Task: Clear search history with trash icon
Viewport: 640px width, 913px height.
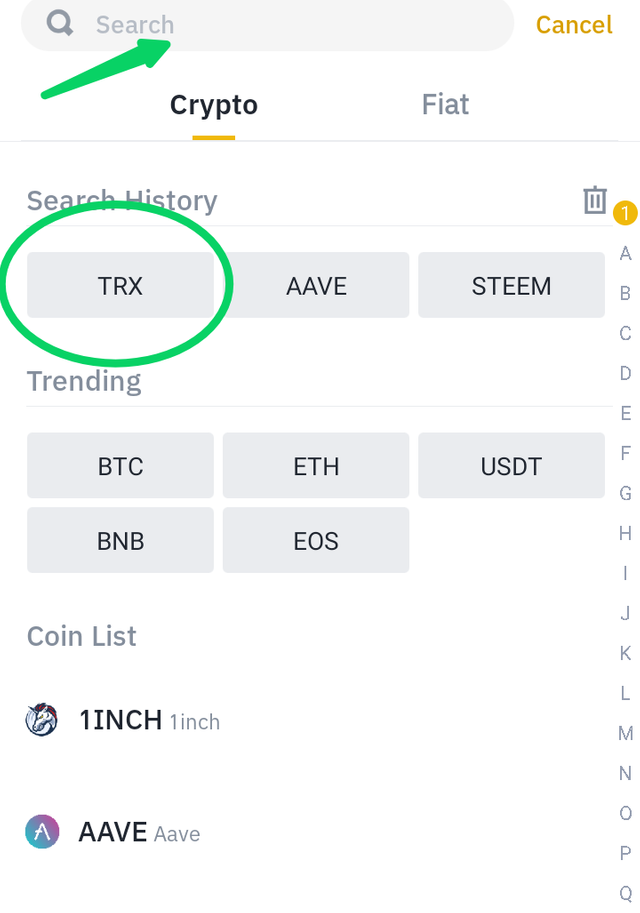Action: click(595, 200)
